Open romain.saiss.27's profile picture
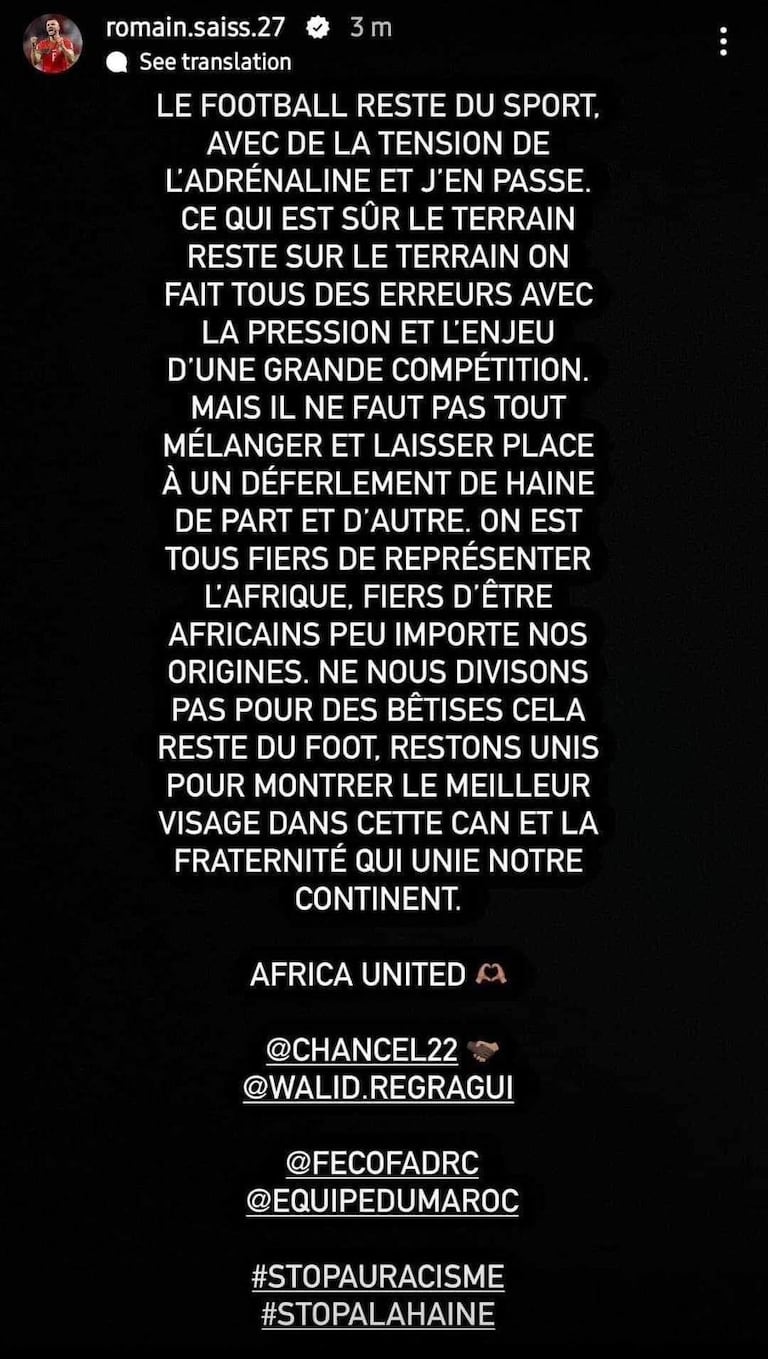This screenshot has height=1359, width=768. point(52,44)
